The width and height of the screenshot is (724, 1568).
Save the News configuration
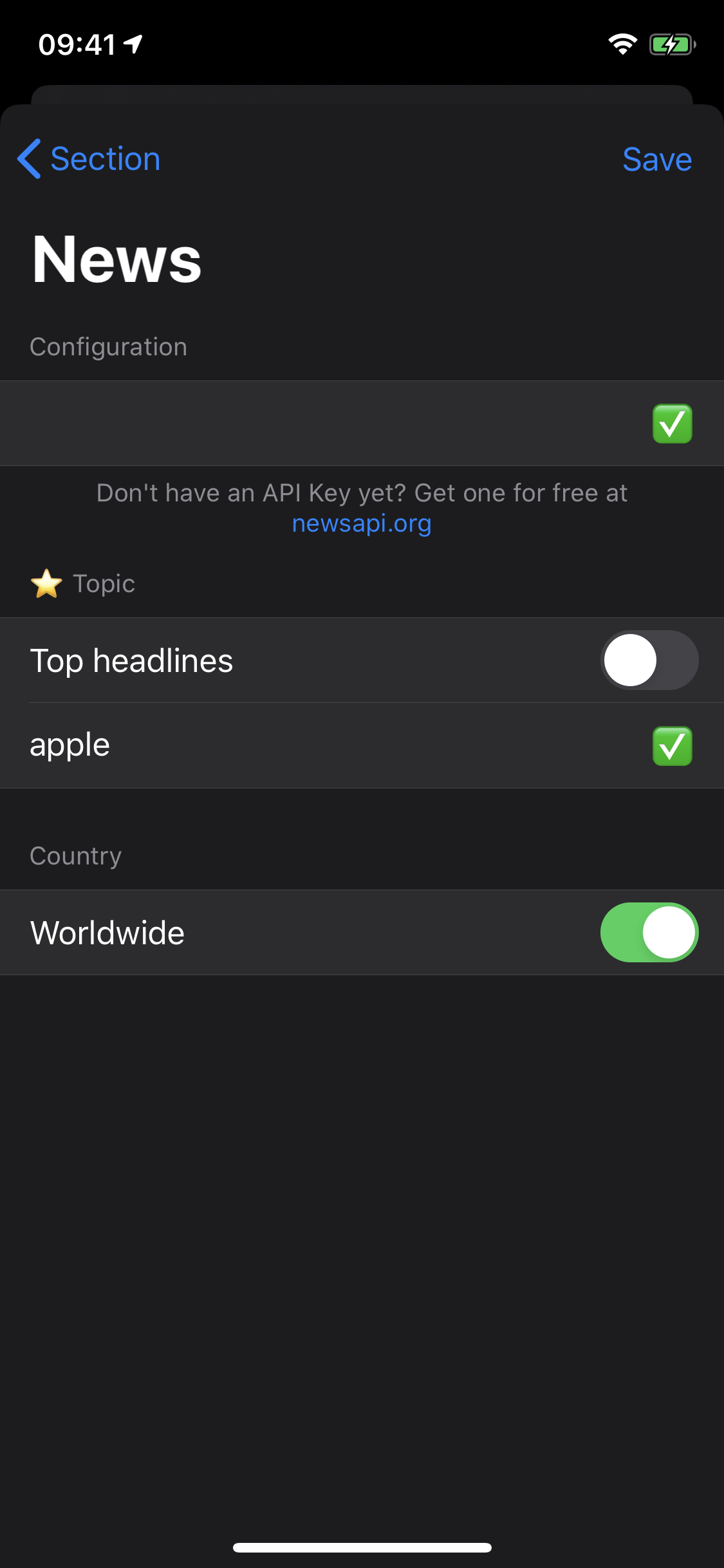click(657, 159)
